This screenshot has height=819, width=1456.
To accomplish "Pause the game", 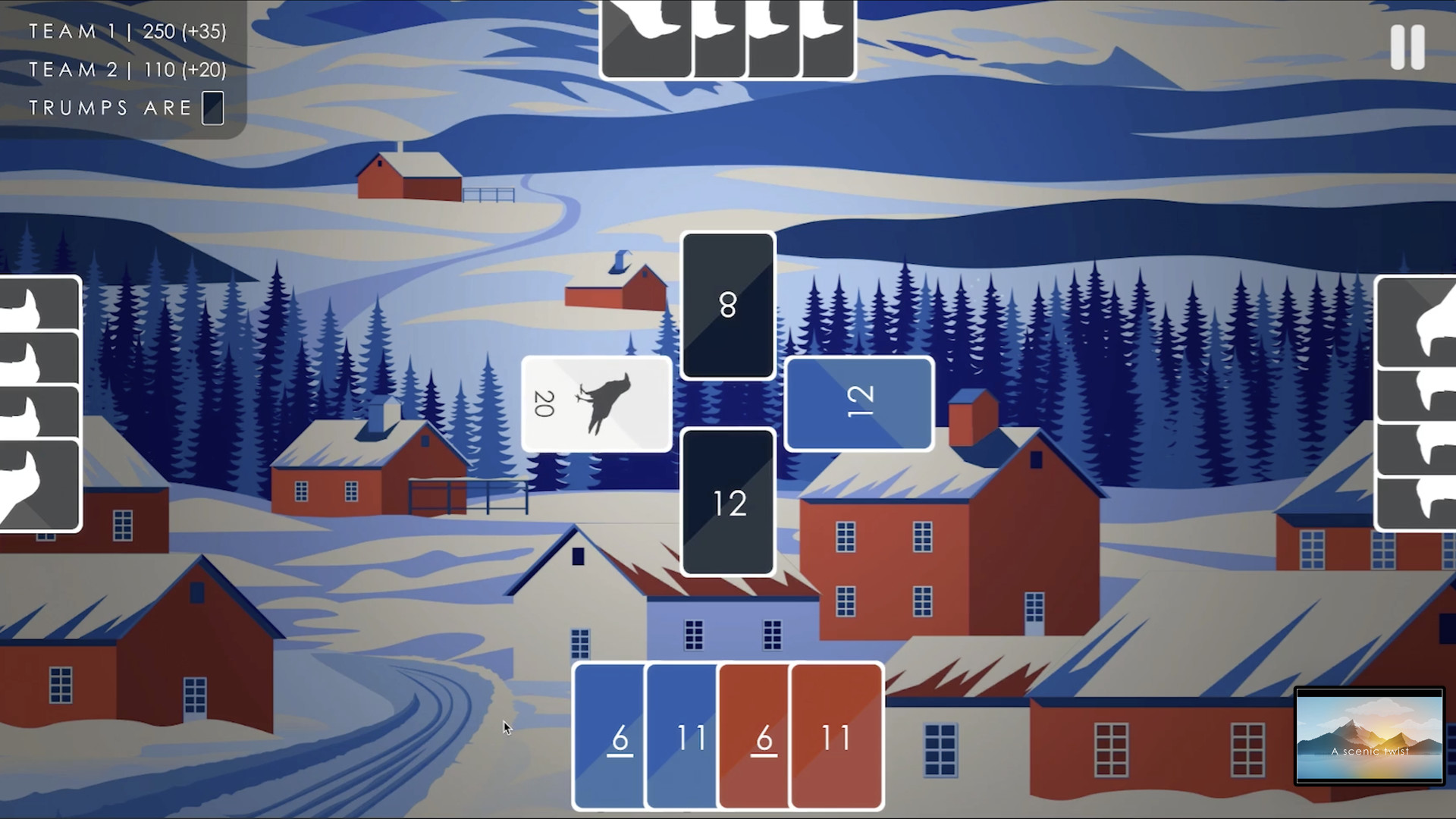I will point(1407,47).
